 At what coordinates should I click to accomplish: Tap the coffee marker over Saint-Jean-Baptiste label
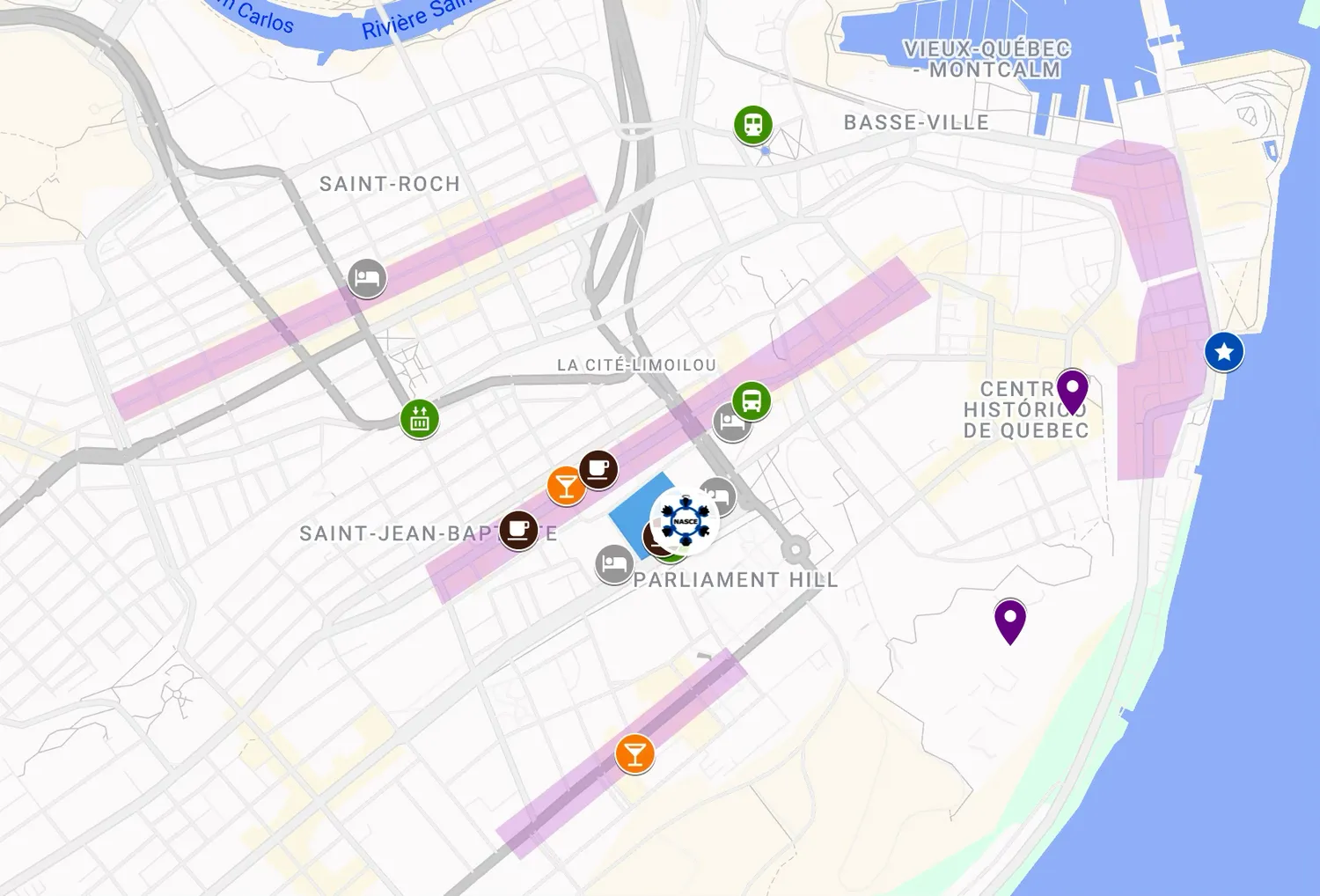pyautogui.click(x=519, y=530)
